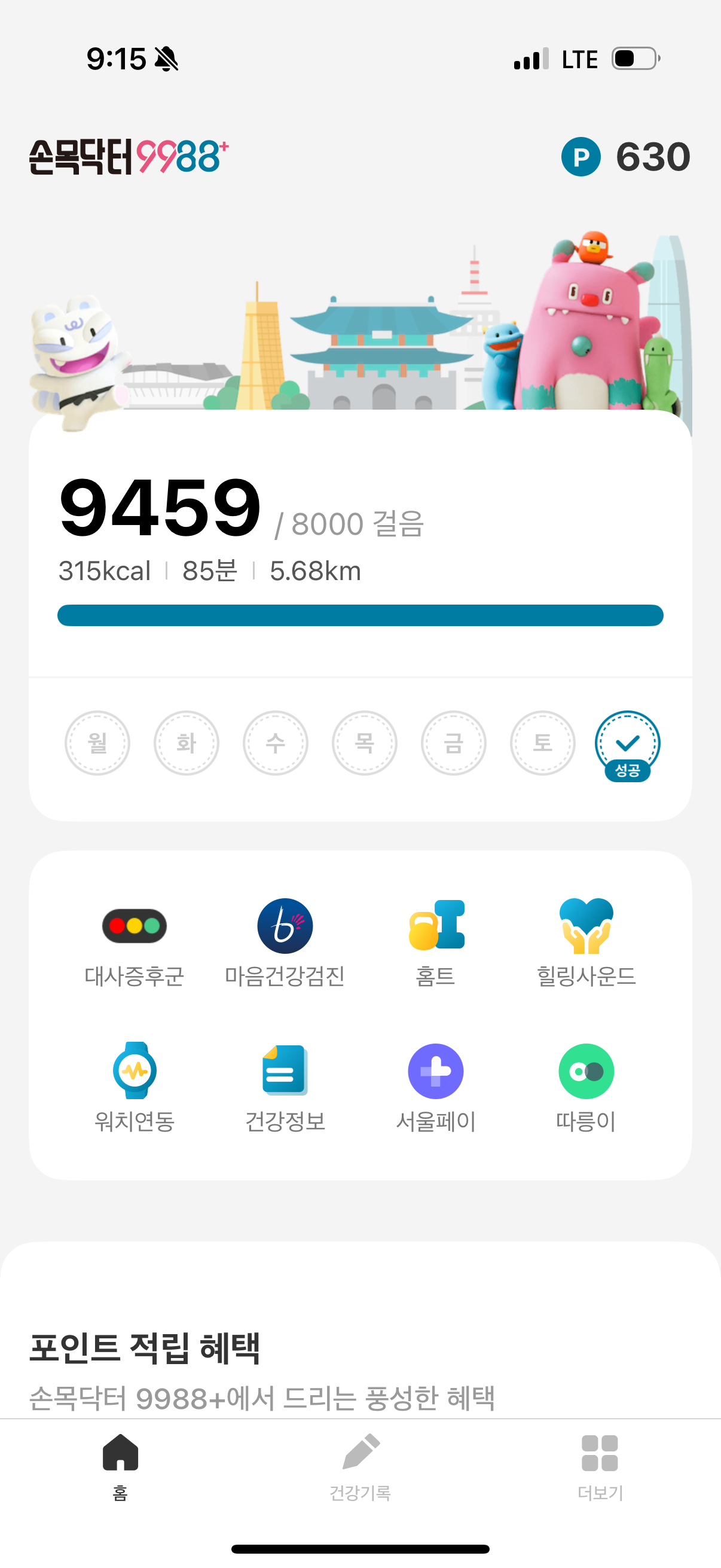Go to the 홈 tab
Viewport: 721px width, 1568px height.
point(121,1466)
